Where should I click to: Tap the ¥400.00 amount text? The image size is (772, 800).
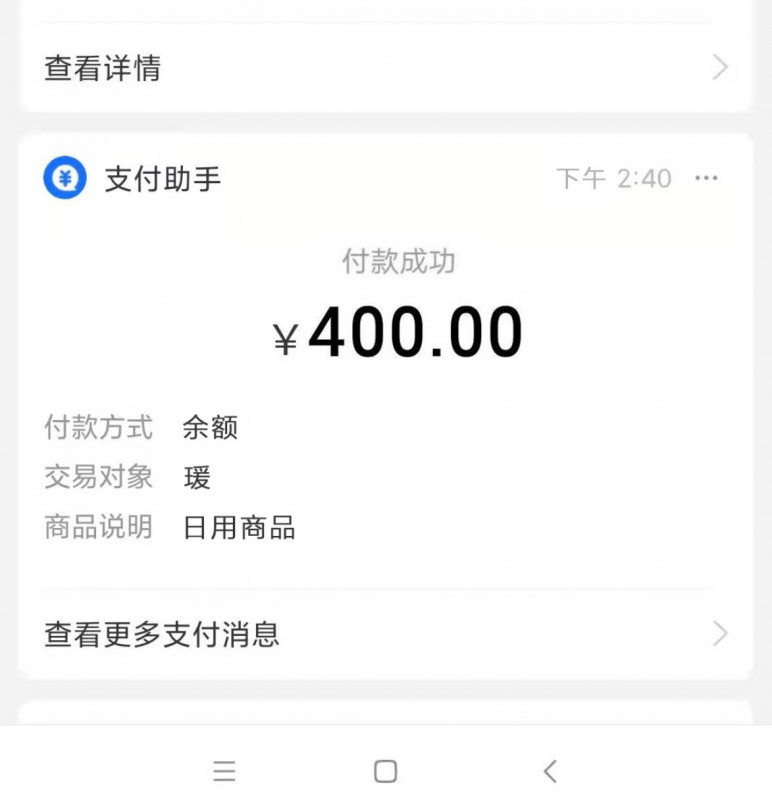pos(398,331)
